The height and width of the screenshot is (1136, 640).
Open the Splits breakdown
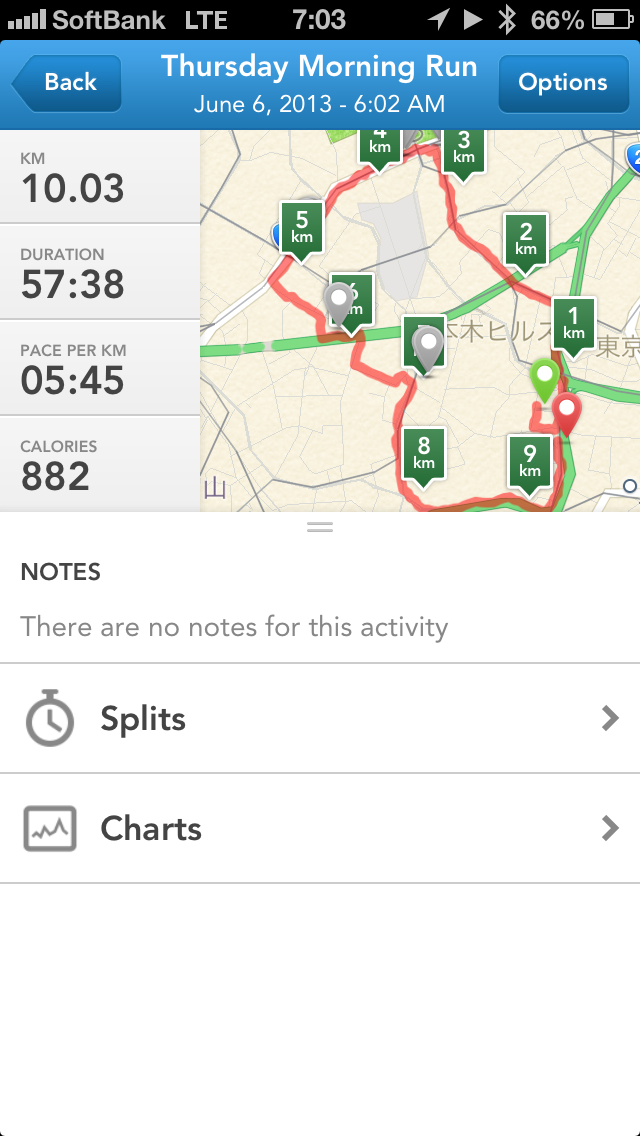point(320,719)
